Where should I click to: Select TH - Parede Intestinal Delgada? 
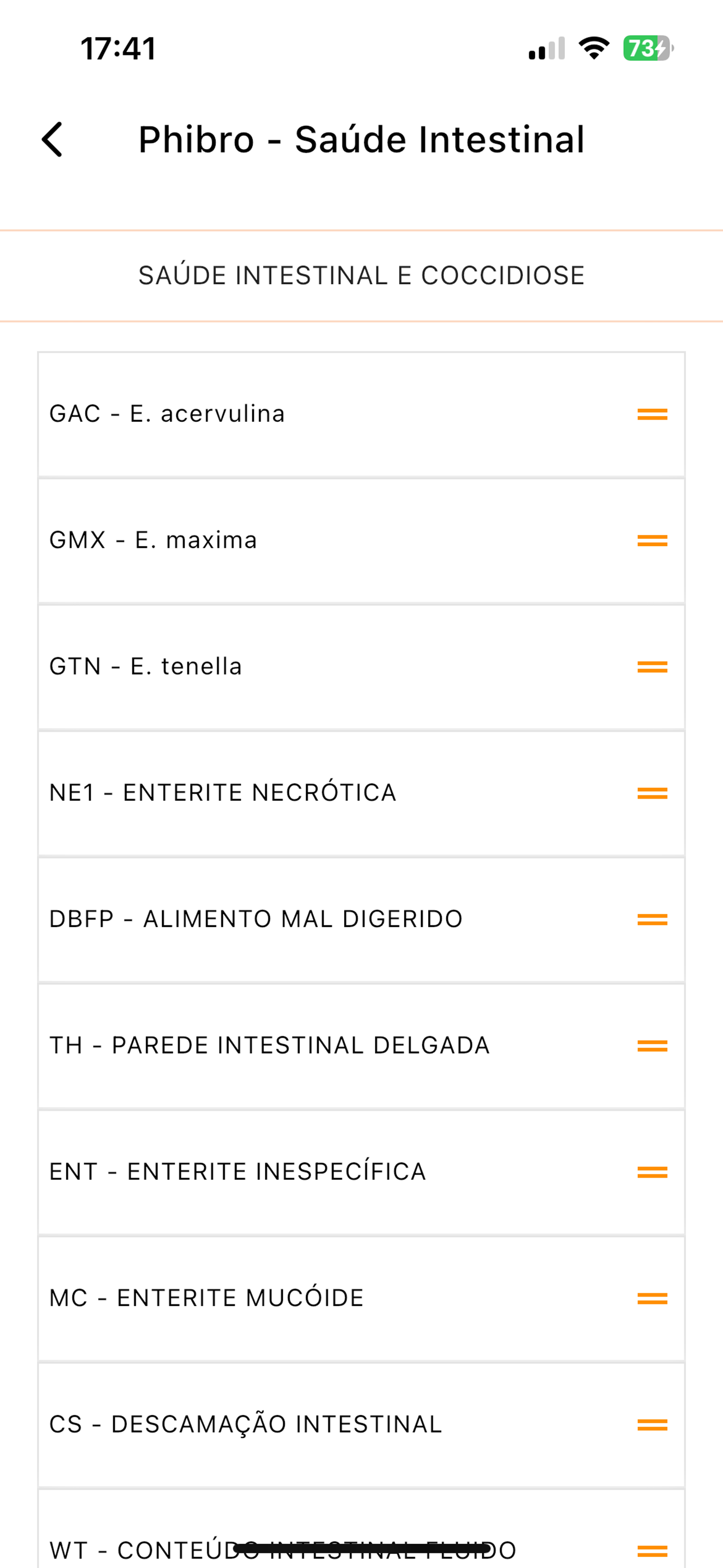click(x=361, y=1046)
